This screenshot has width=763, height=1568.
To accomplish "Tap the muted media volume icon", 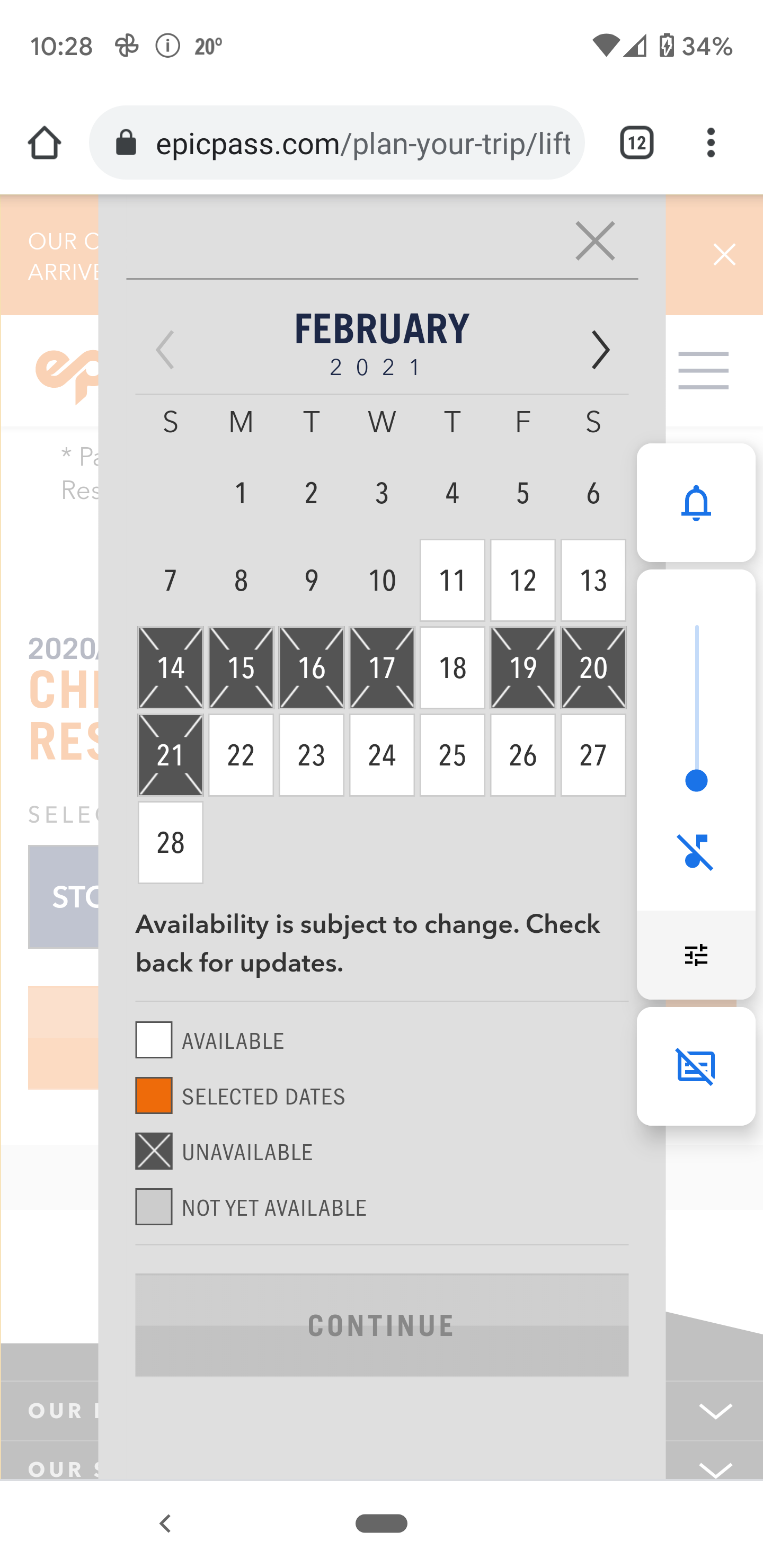I will 695,851.
